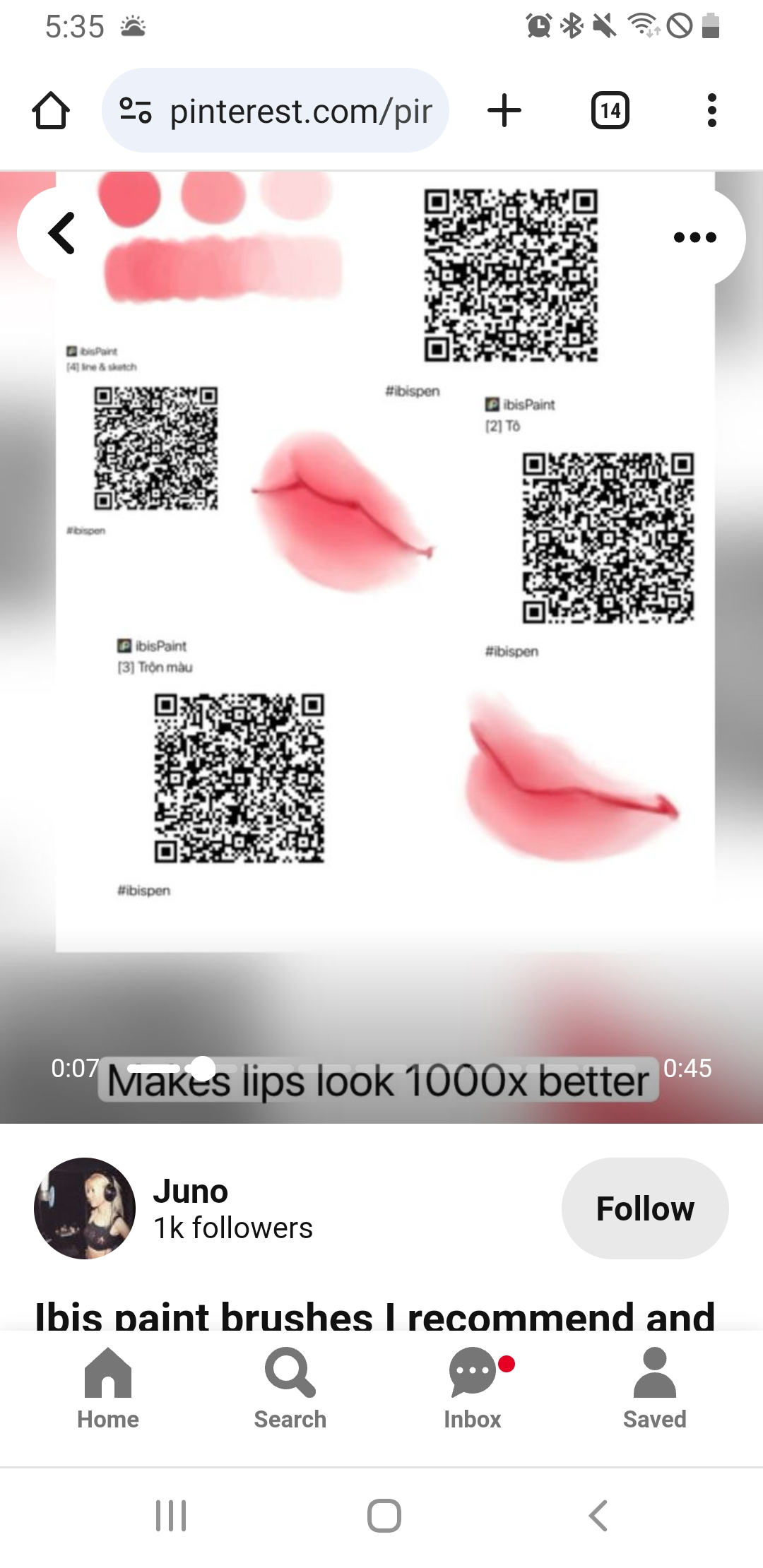This screenshot has height=1568, width=763.
Task: Follow the creator Juno
Action: (x=644, y=1208)
